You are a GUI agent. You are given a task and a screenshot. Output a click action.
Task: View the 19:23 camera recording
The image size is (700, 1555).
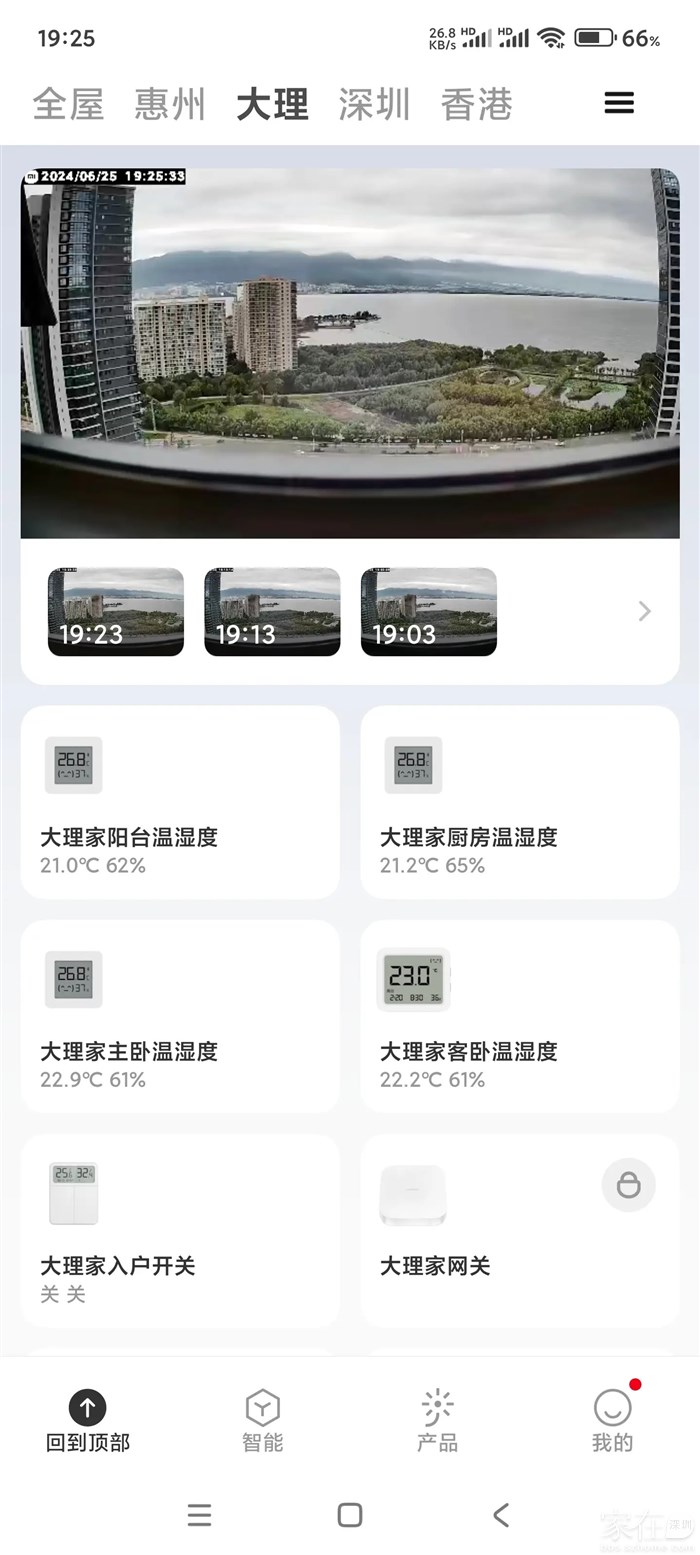tap(116, 612)
